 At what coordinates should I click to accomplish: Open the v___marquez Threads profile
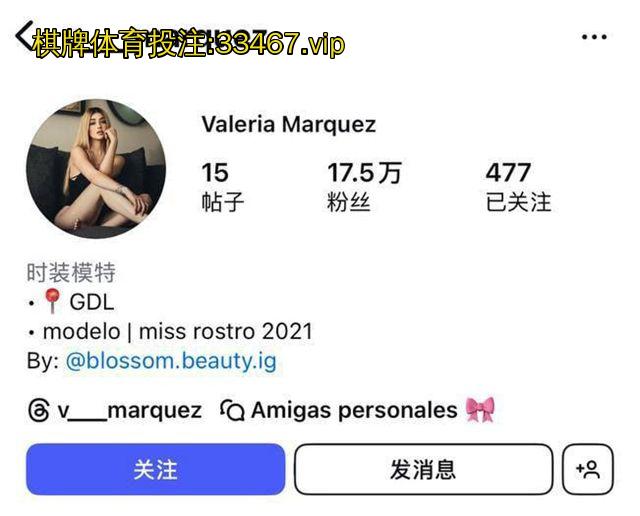(x=116, y=410)
